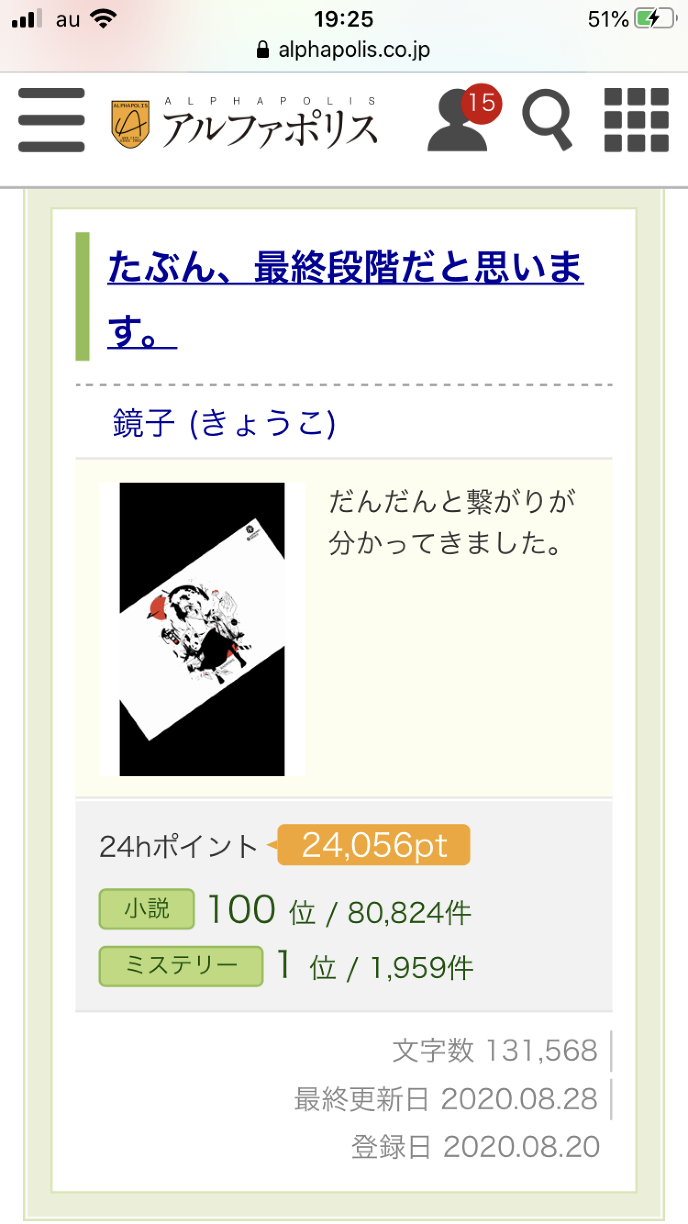Tap the alphapolis.co.jp address bar
The width and height of the screenshot is (688, 1224).
tap(344, 49)
